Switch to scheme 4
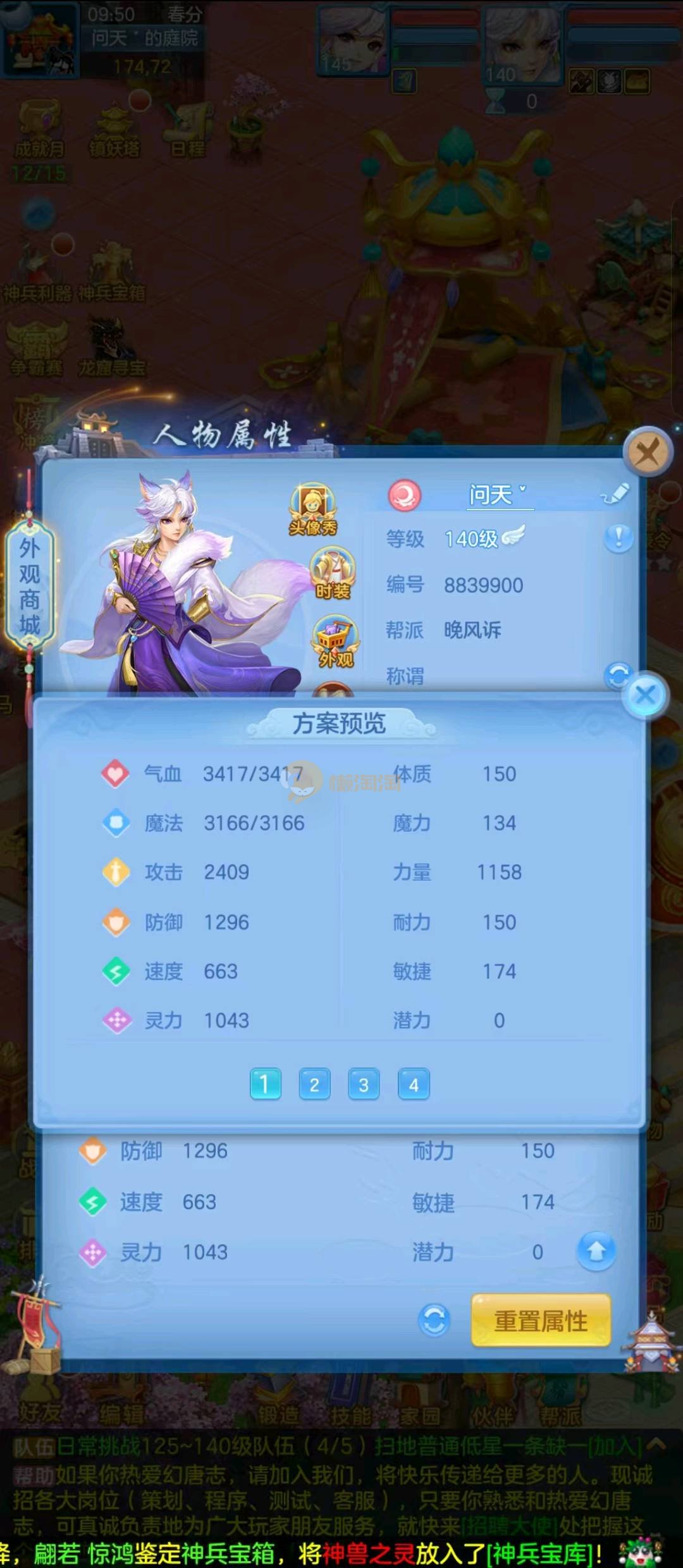 (414, 1085)
